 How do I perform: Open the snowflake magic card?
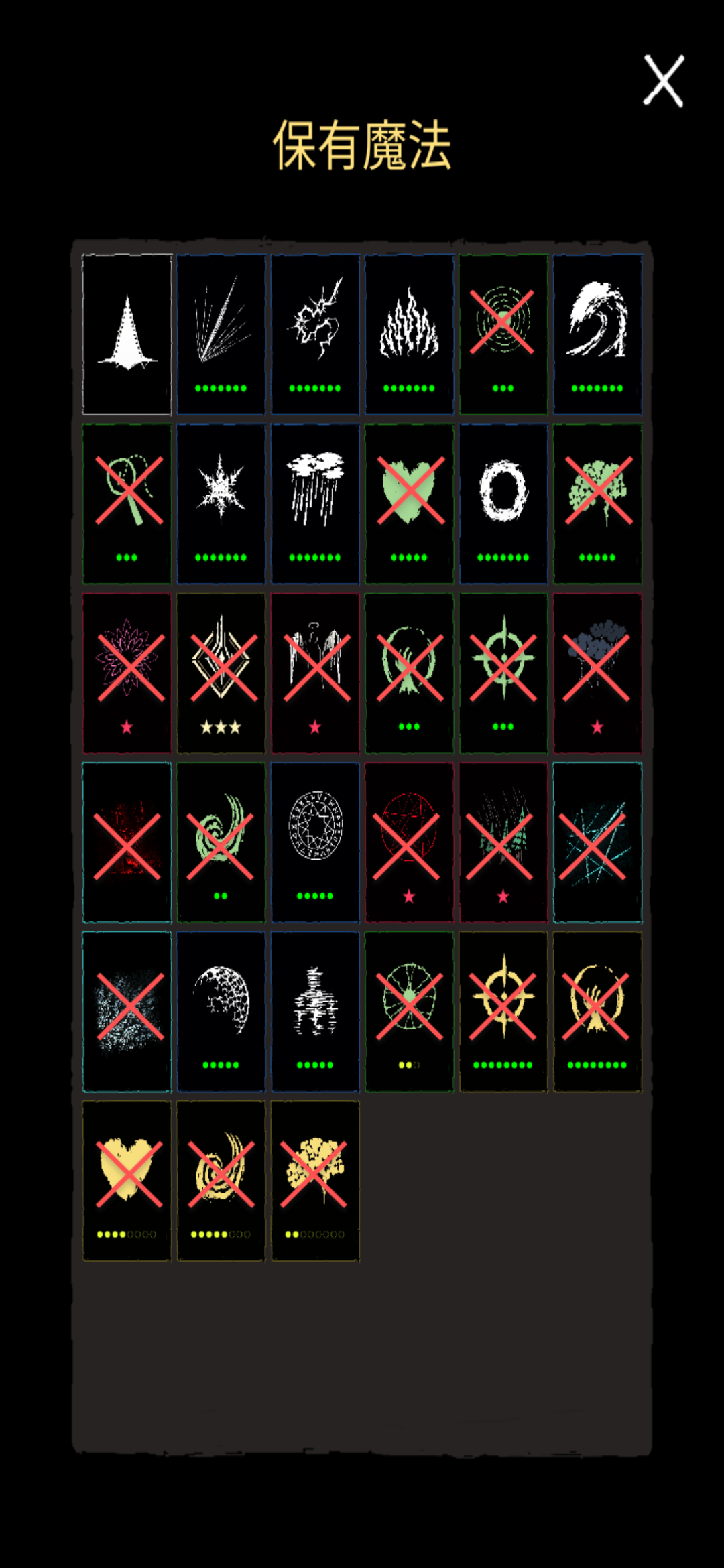221,503
